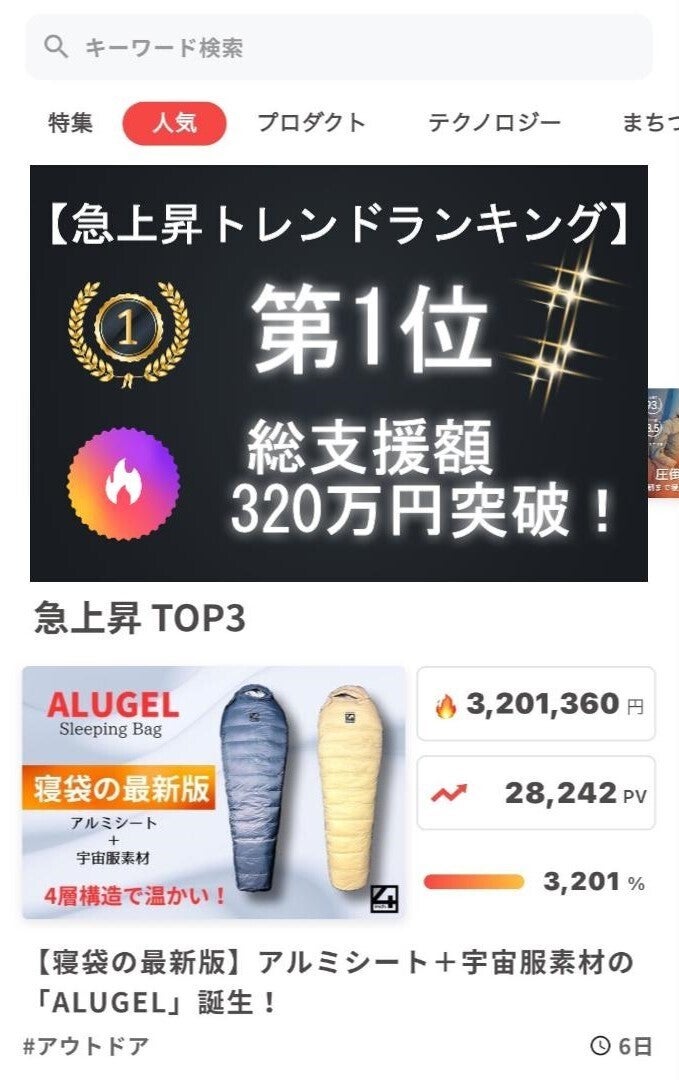The width and height of the screenshot is (679, 1080).
Task: Select the 人気 tab
Action: (x=174, y=124)
